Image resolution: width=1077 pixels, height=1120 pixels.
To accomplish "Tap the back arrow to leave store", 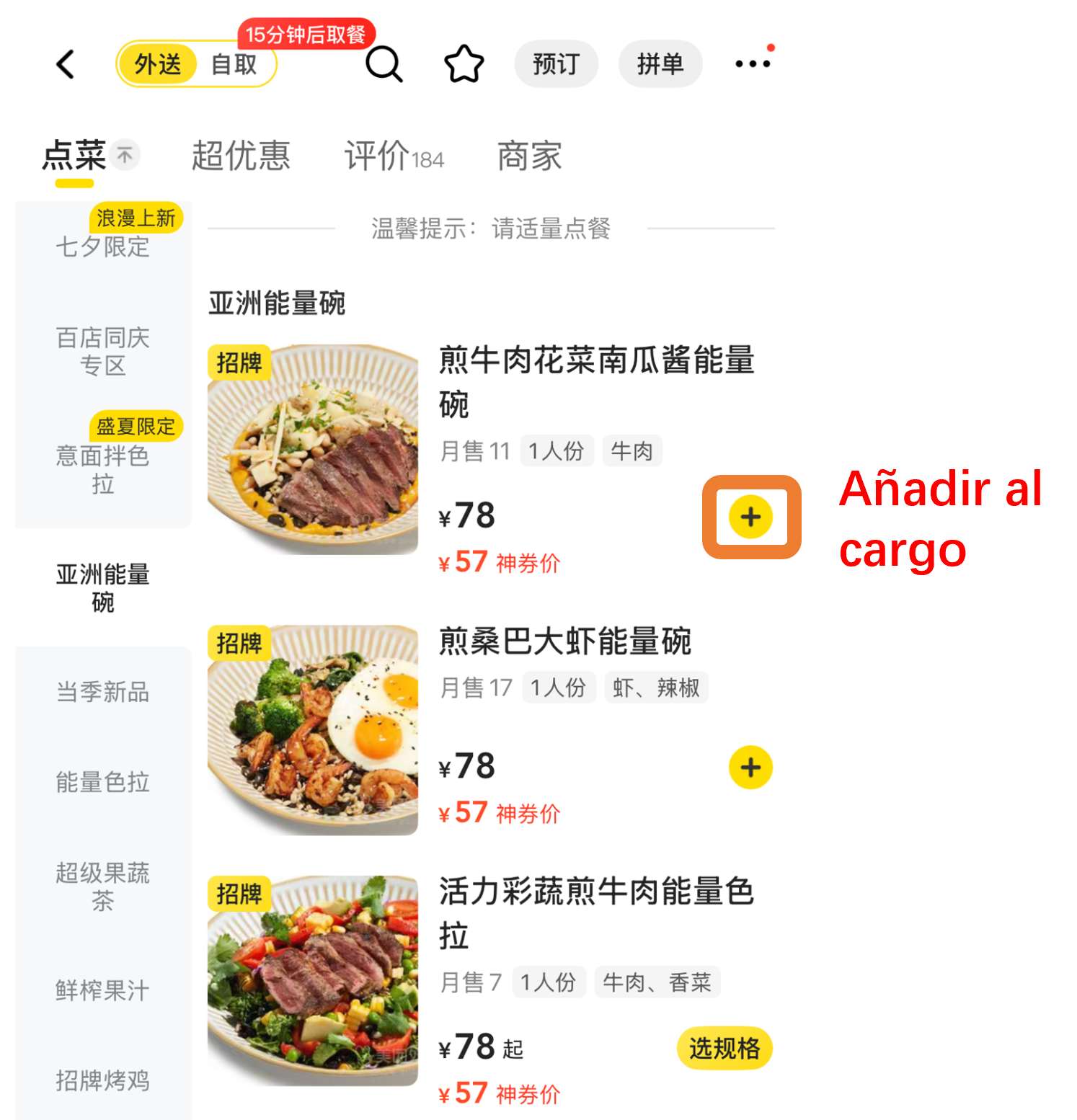I will click(x=66, y=64).
